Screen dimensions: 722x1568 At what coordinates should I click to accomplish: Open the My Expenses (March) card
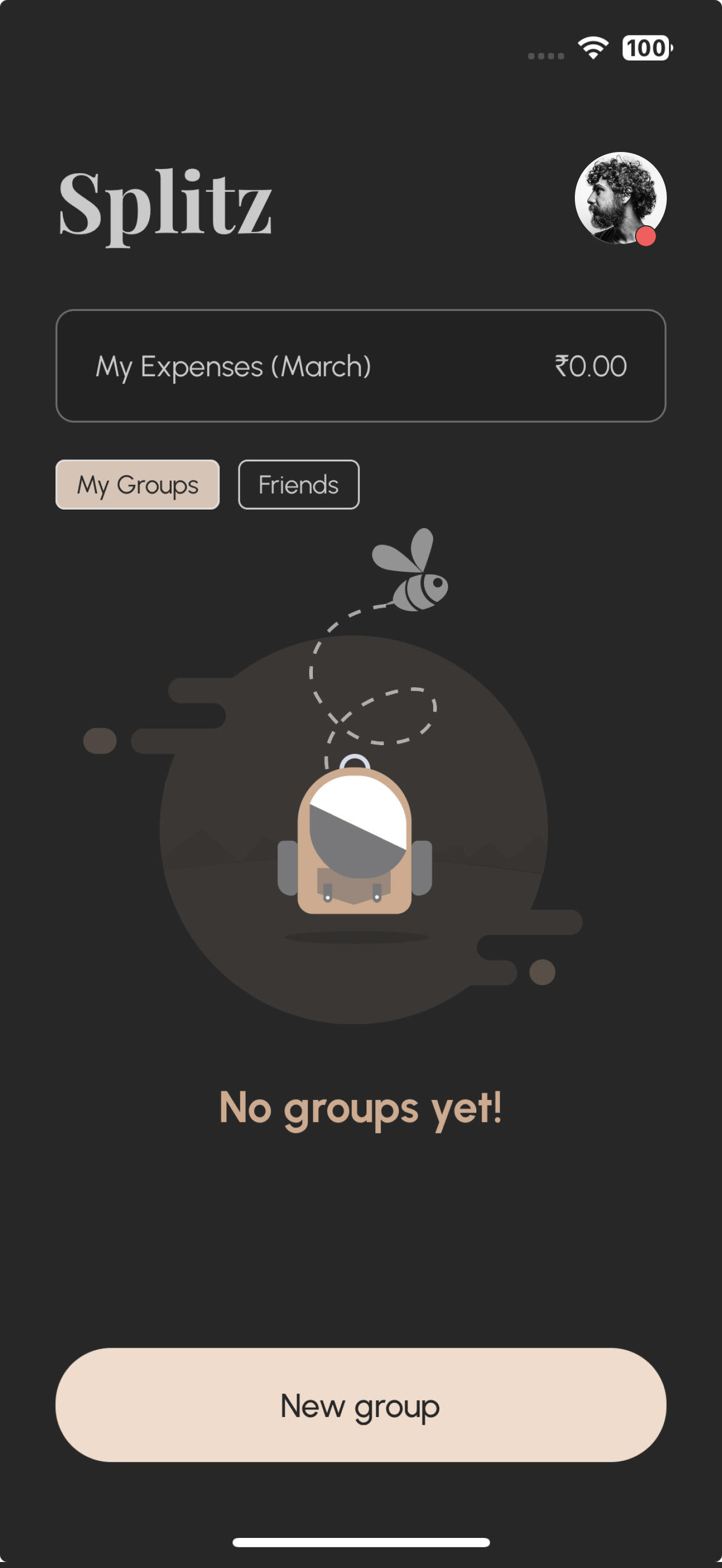tap(360, 366)
